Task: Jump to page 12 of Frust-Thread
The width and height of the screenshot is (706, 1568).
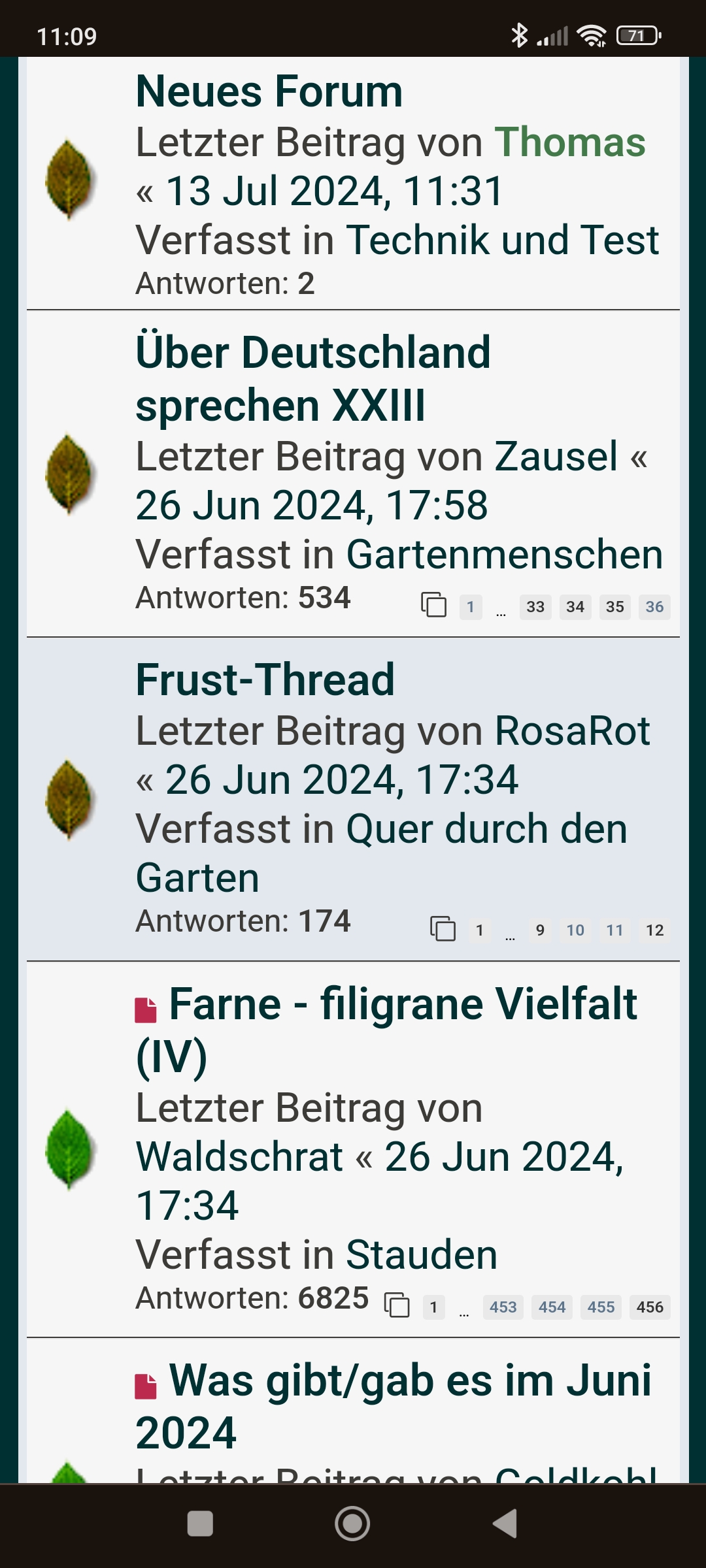Action: click(x=654, y=930)
